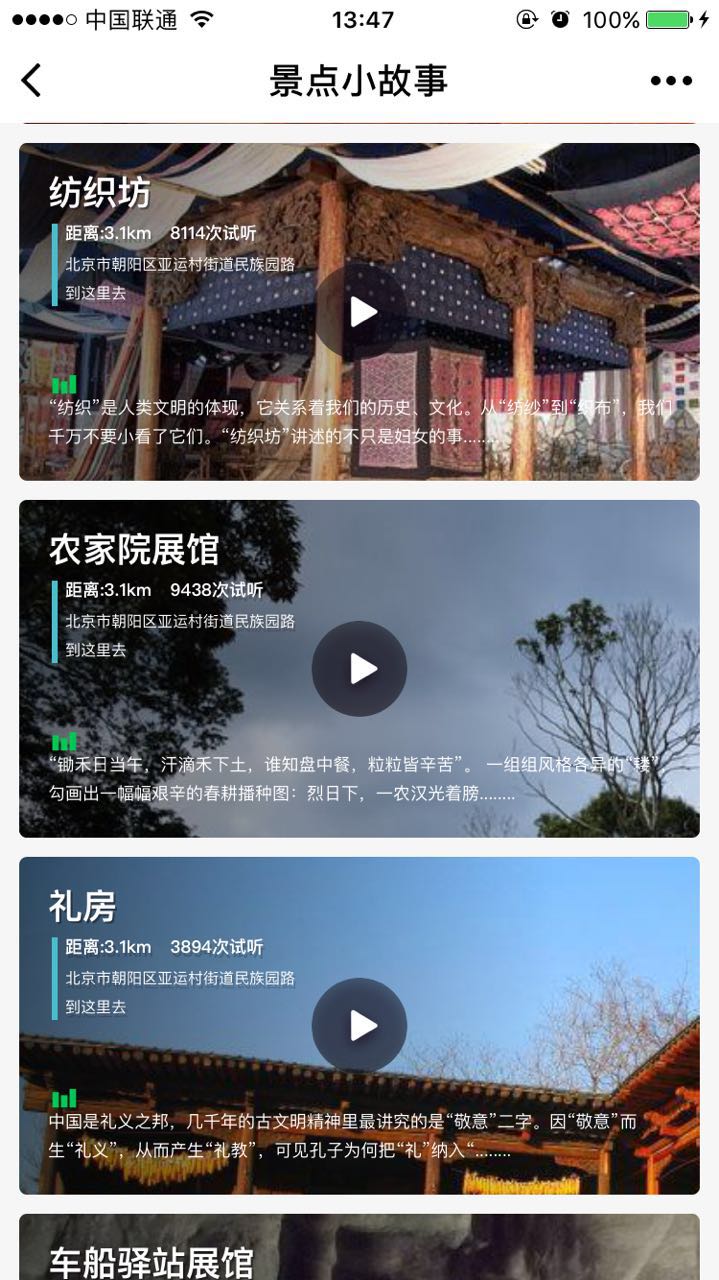
Task: Tap 到这里去 for 纺织坊
Action: [x=96, y=293]
